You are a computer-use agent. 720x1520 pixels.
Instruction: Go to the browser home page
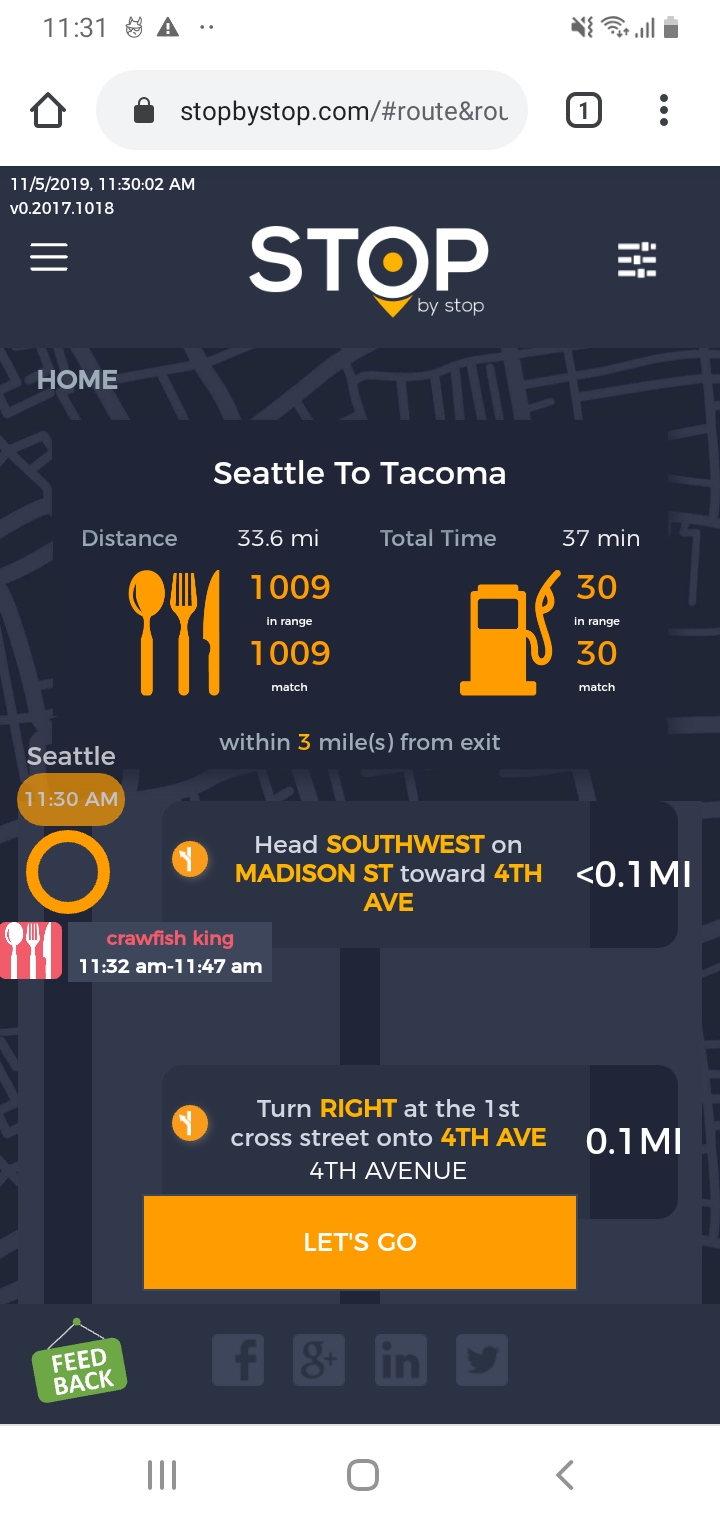pos(48,110)
